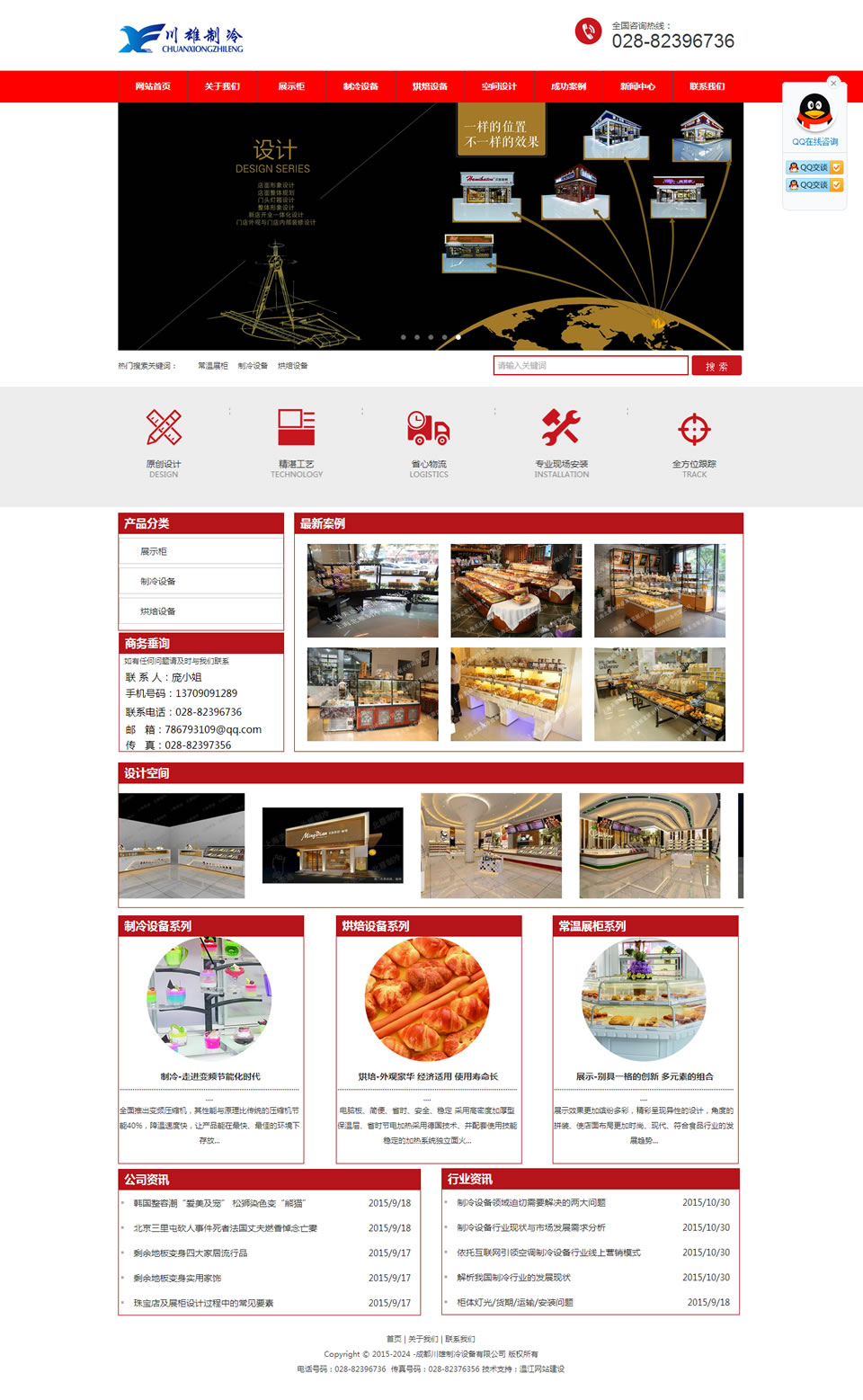
Task: Tap the keyword search field
Action: [x=591, y=365]
